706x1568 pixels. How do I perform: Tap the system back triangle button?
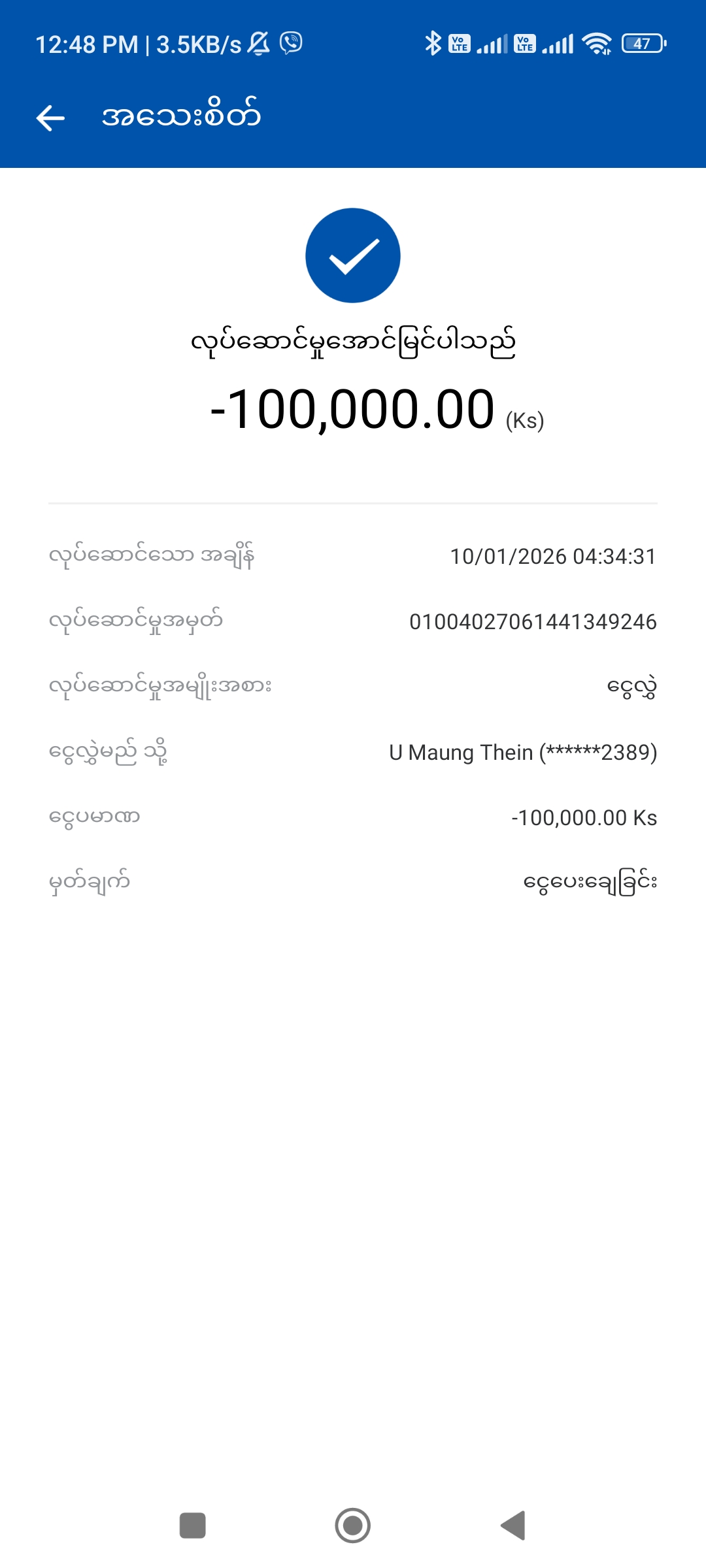click(514, 1526)
